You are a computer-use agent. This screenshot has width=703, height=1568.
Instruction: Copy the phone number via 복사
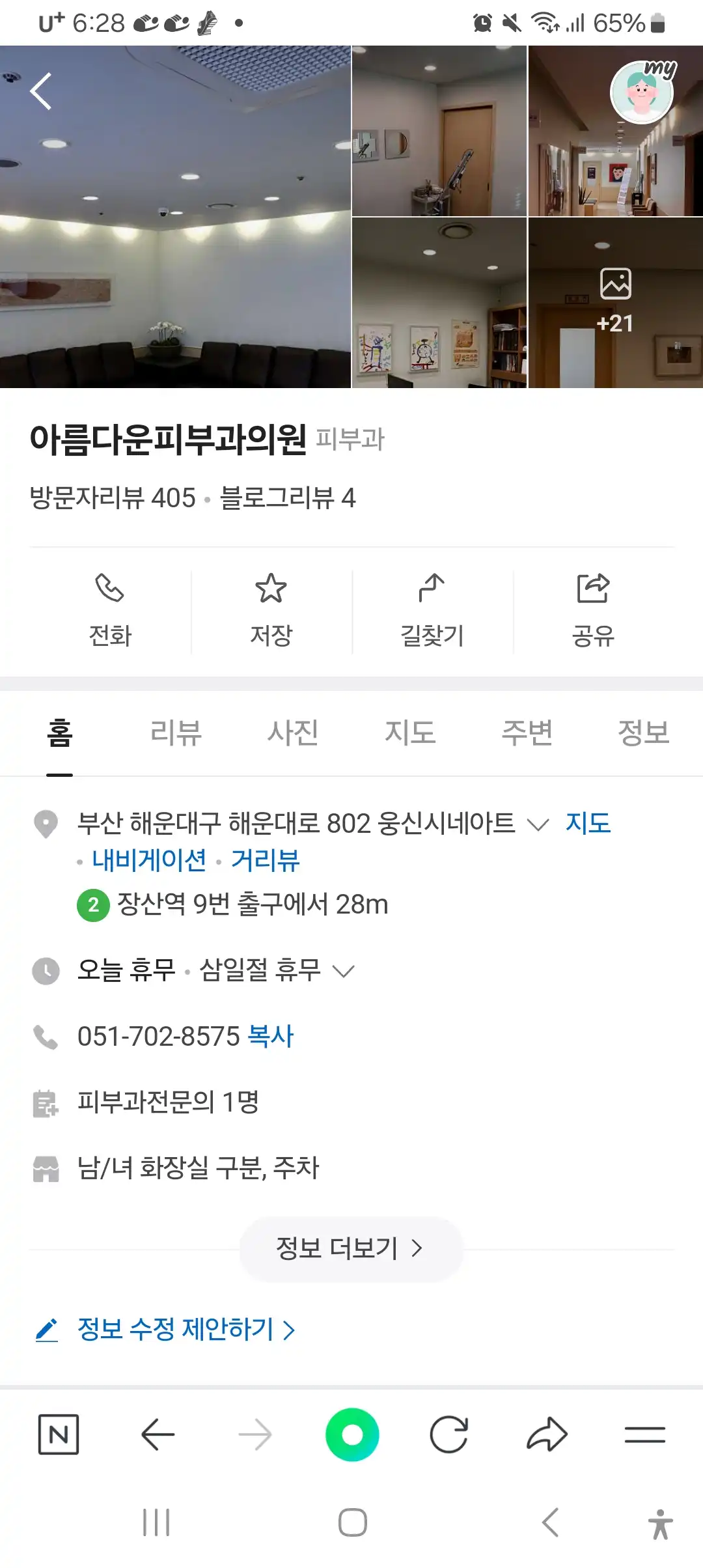269,1035
